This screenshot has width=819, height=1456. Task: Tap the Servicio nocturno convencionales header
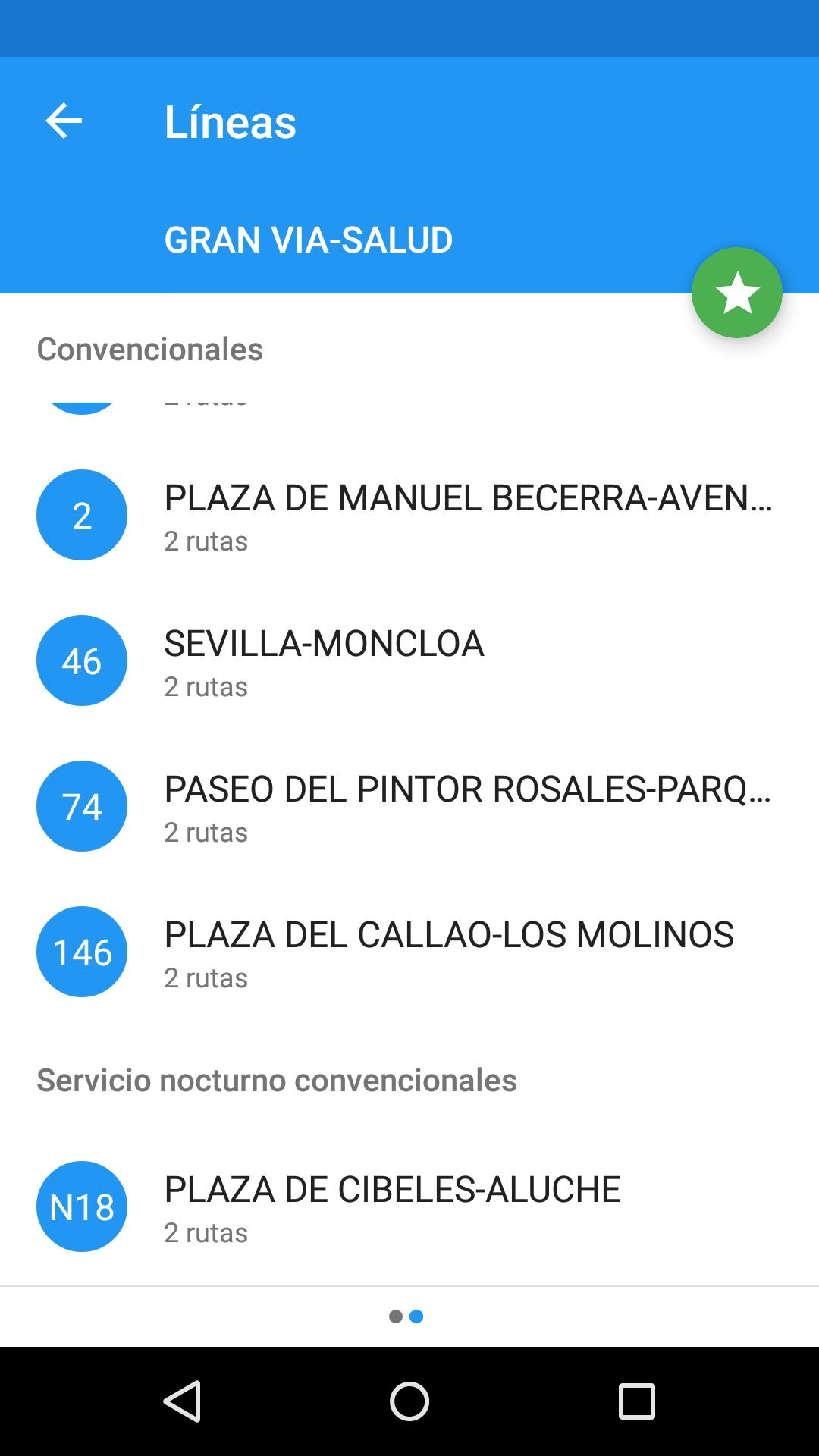(277, 1081)
